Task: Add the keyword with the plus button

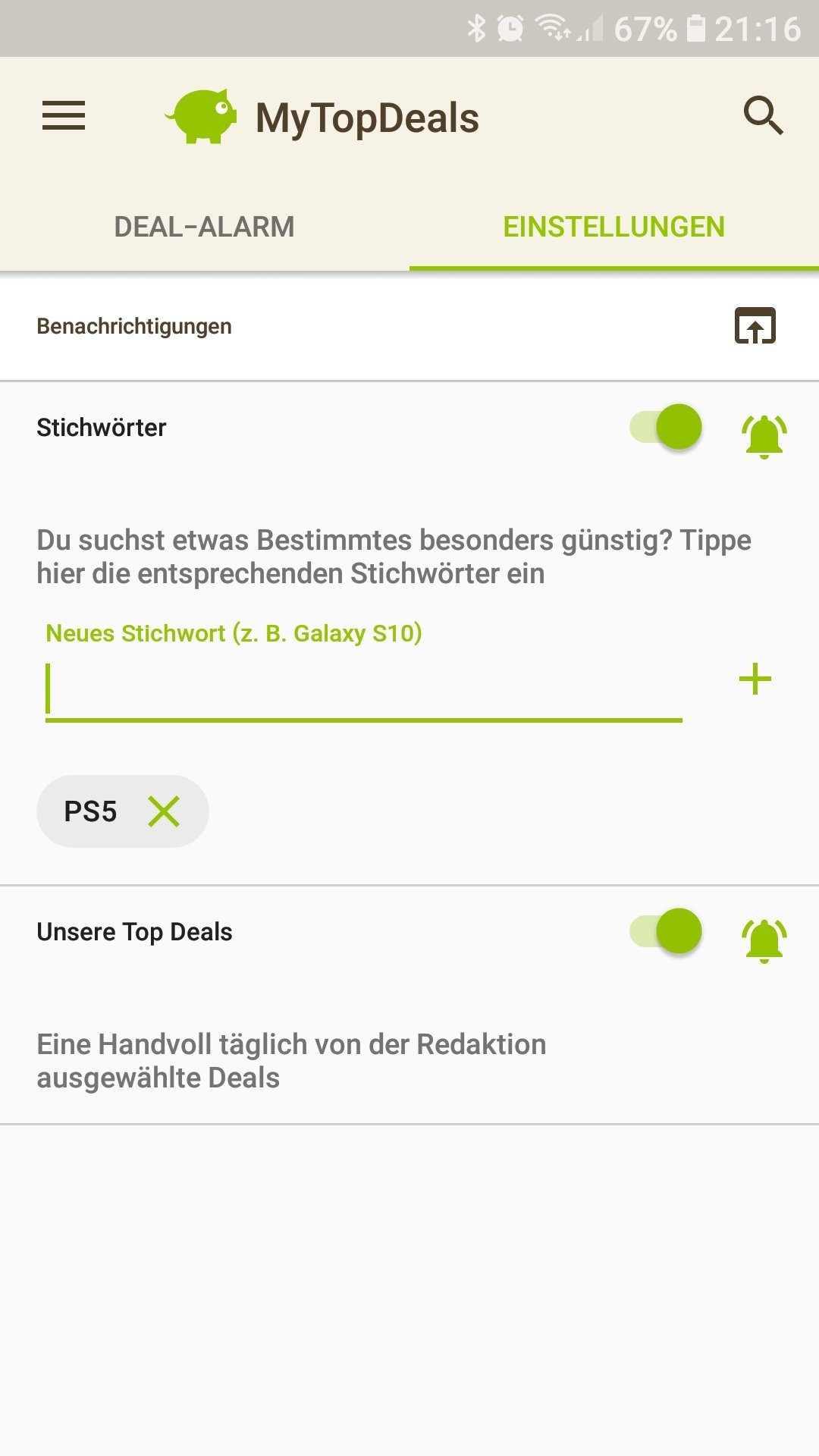Action: 755,679
